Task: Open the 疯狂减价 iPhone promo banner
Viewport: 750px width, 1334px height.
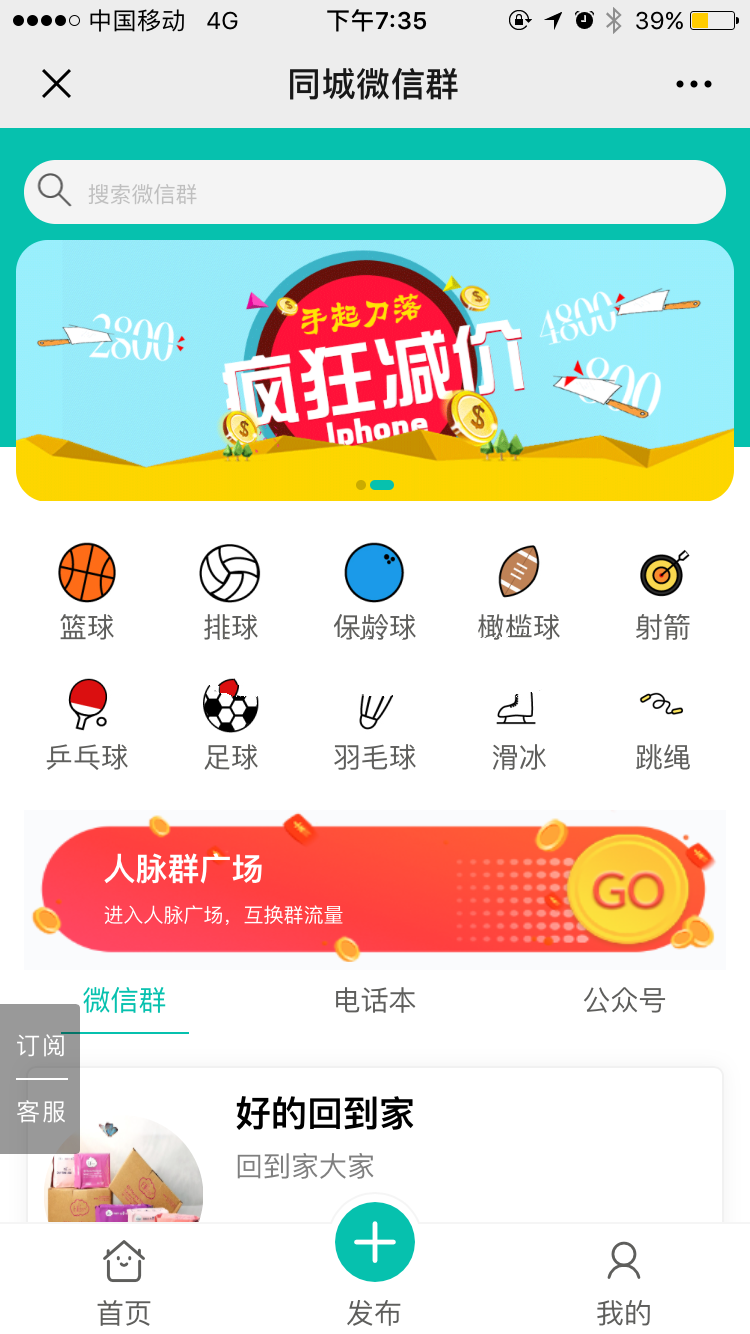Action: coord(375,370)
